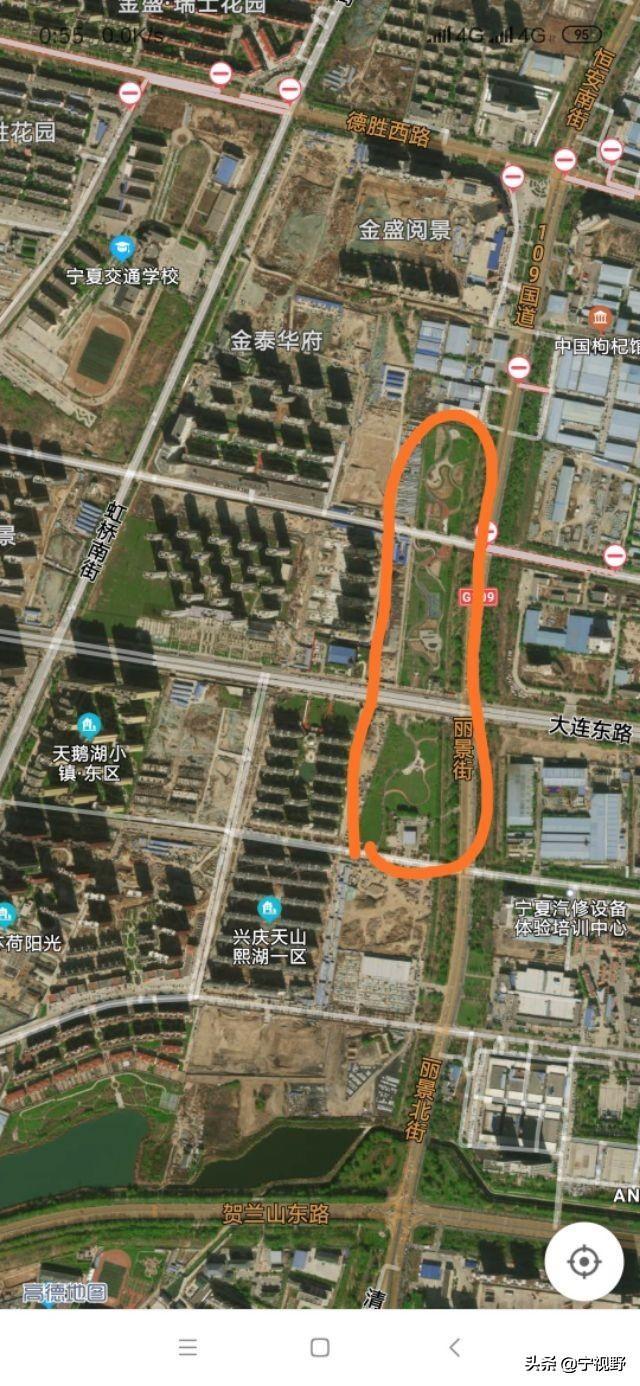This screenshot has height=1386, width=640.
Task: Open the 中国枸杞馆 map marker
Action: (x=600, y=319)
